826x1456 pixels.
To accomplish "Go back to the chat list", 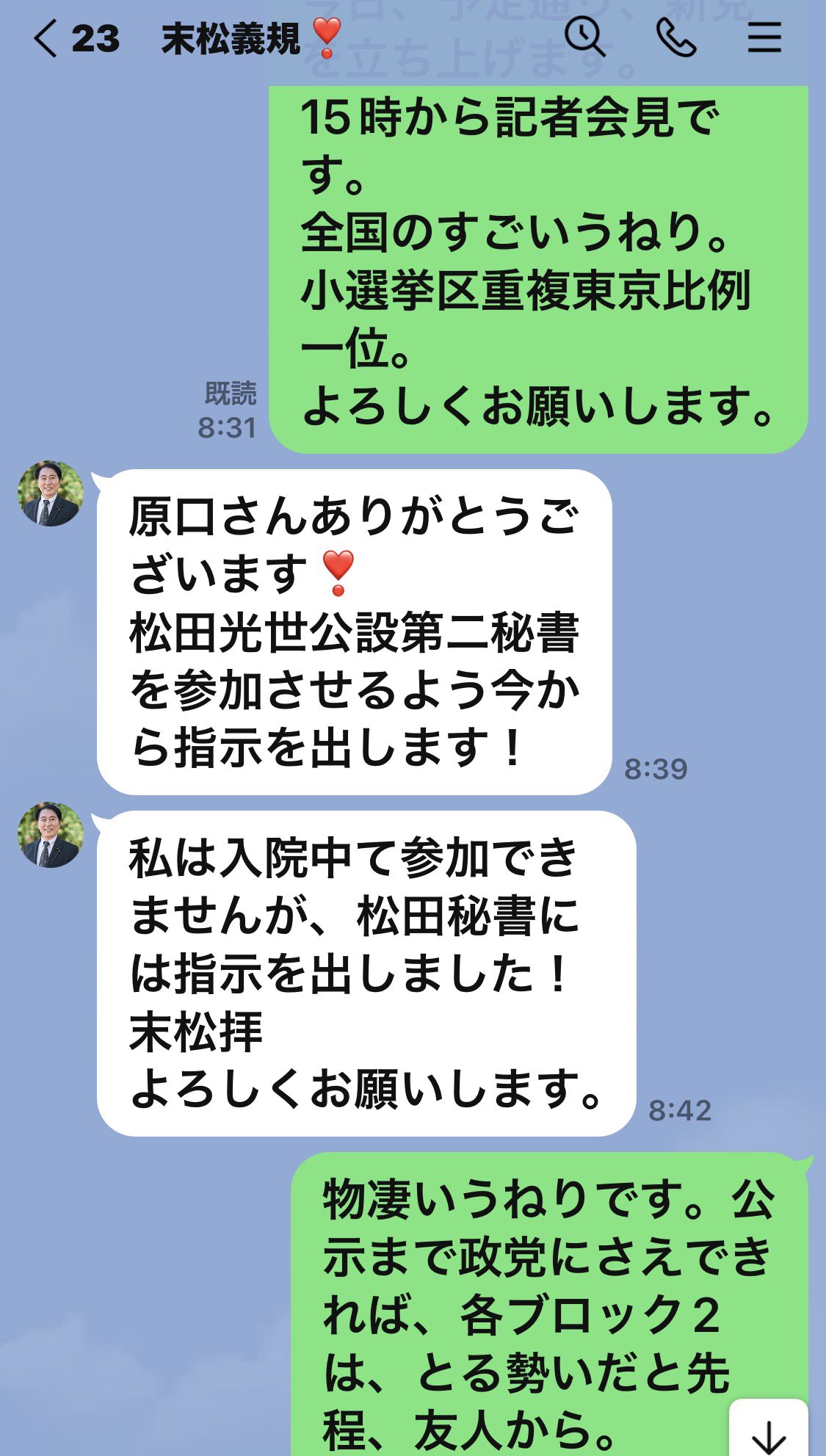I will coord(46,38).
